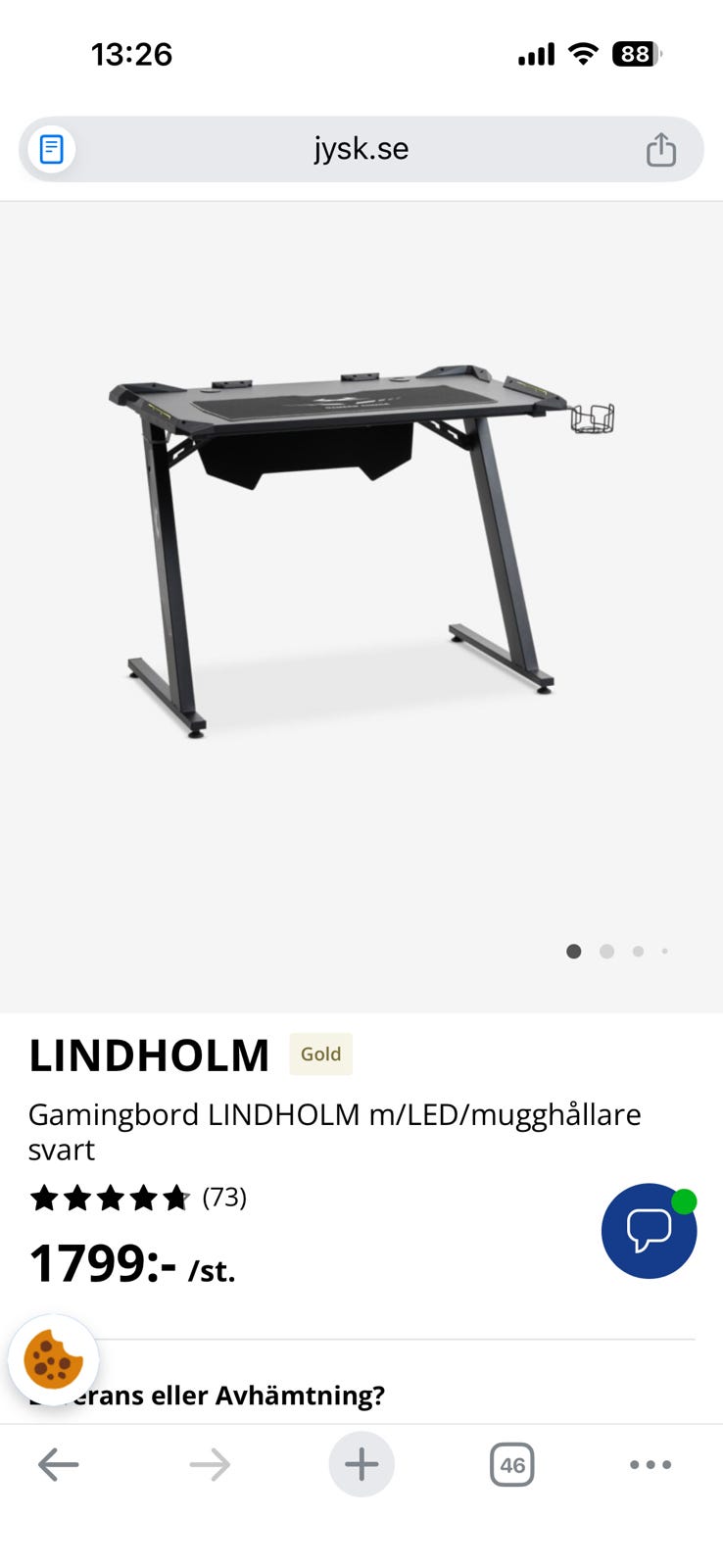Image resolution: width=723 pixels, height=1568 pixels.
Task: Tap the jysk.se address bar
Action: point(361,149)
